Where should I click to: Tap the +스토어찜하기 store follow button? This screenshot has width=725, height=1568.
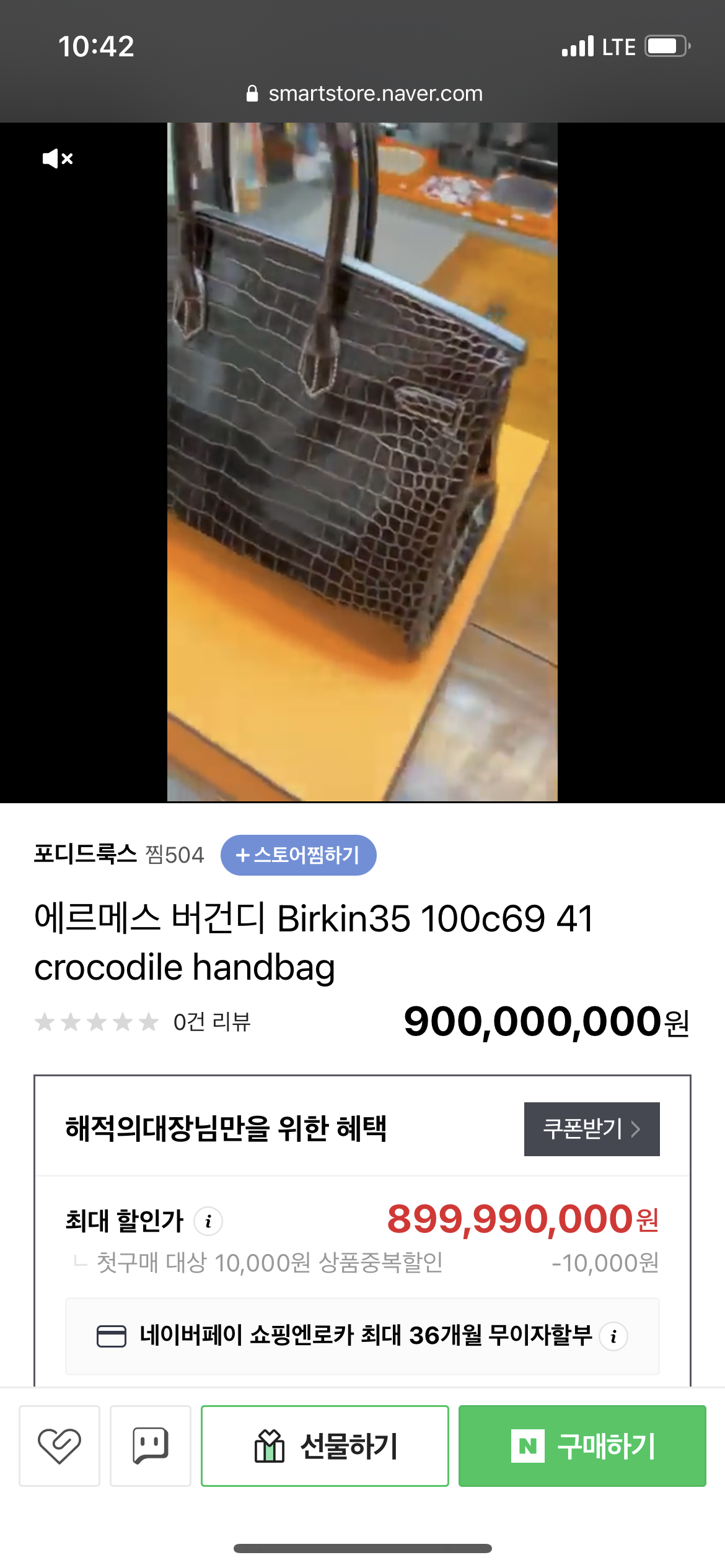[299, 855]
